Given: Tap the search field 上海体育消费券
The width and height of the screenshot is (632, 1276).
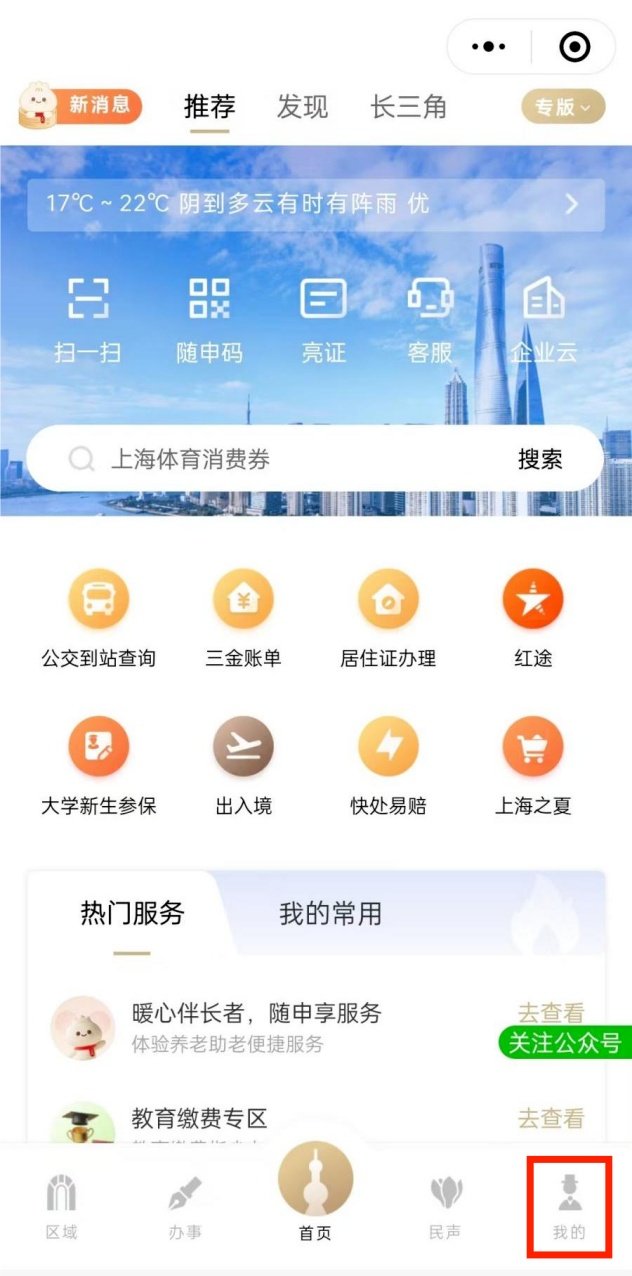Looking at the screenshot, I should click(290, 459).
